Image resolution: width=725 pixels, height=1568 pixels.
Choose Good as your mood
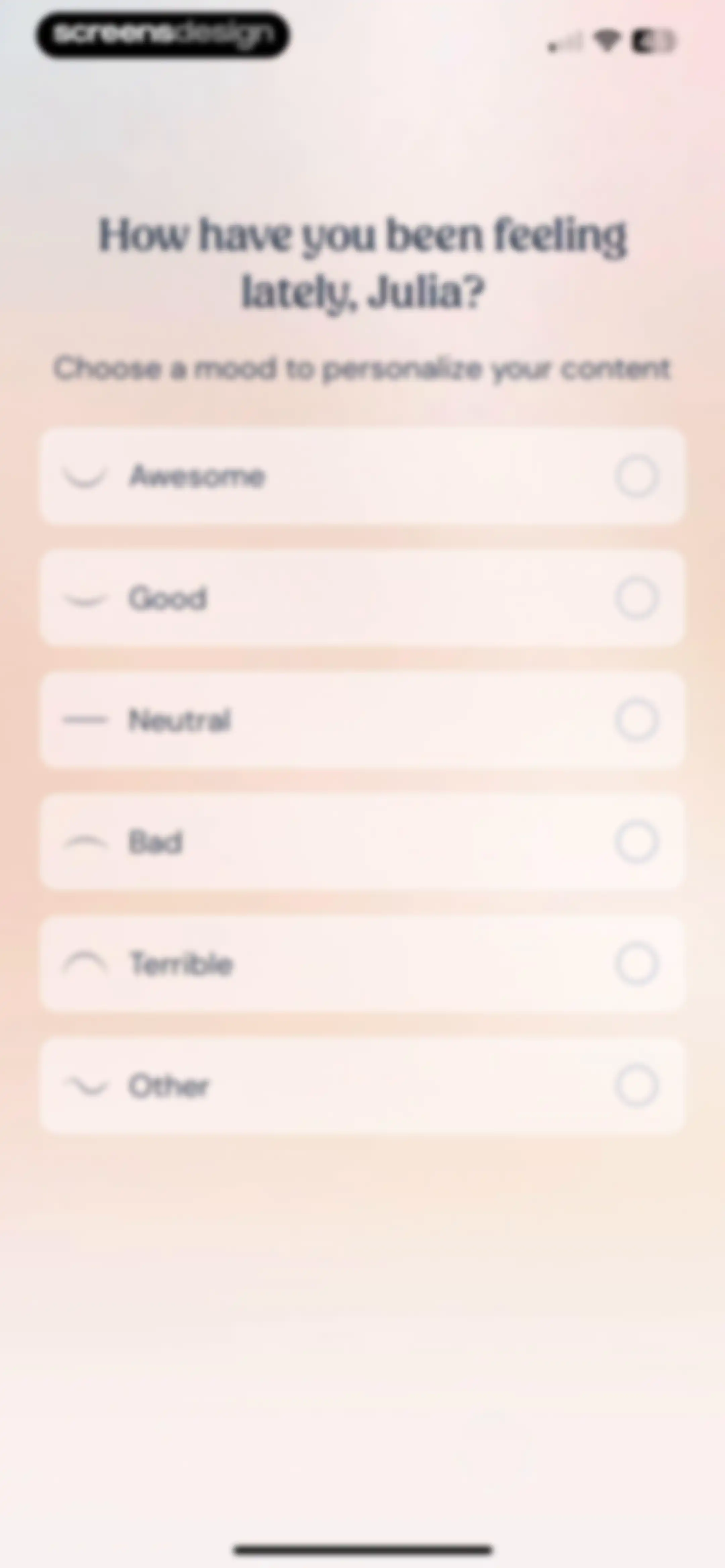coord(362,598)
